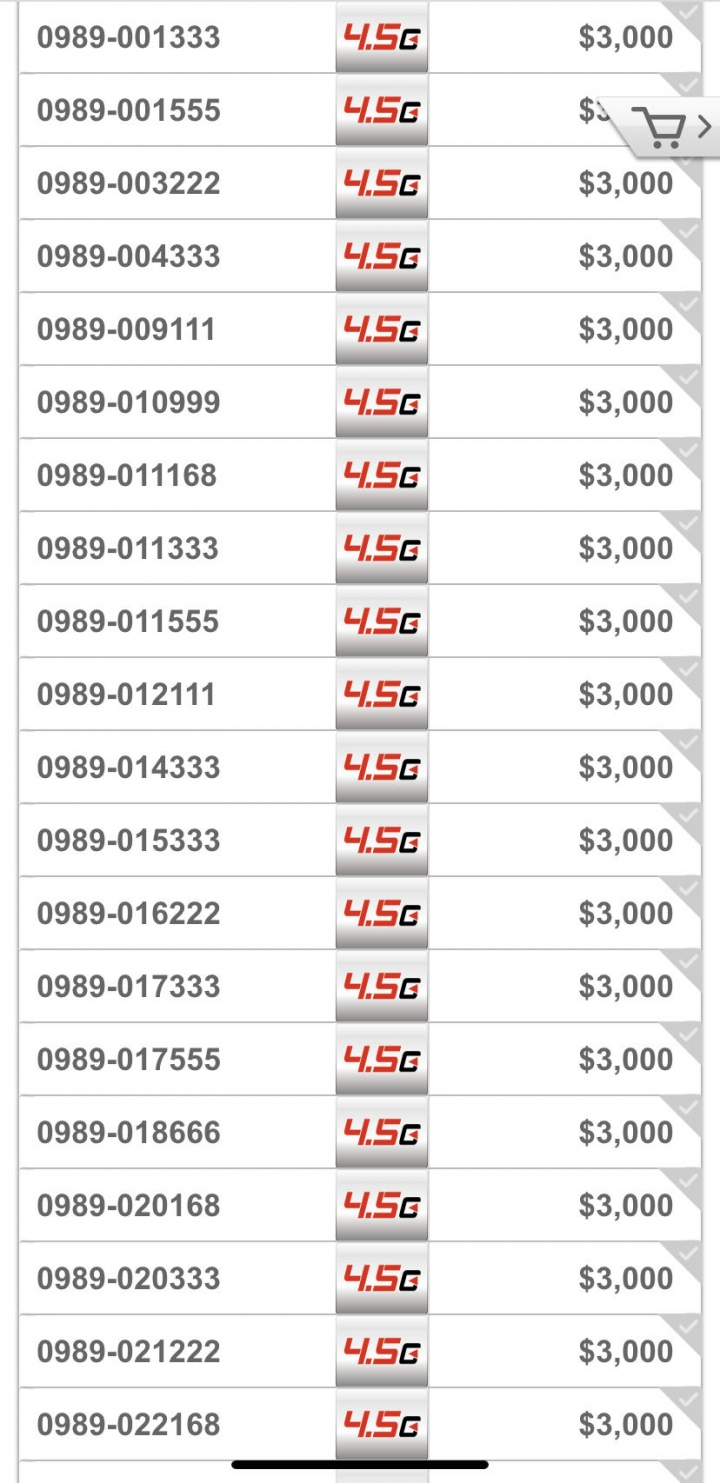Select phone number 0989-001333
This screenshot has height=1483, width=720.
[360, 37]
